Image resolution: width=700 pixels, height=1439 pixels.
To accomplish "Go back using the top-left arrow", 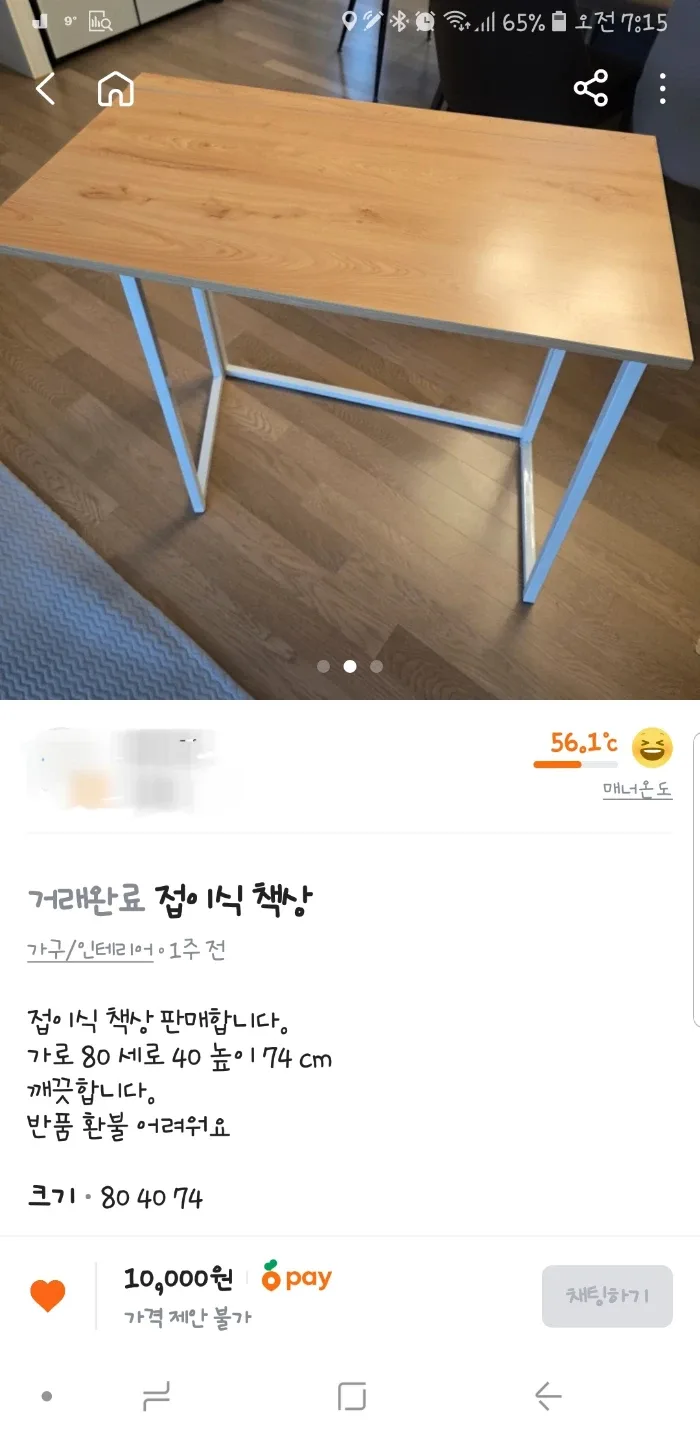I will tap(45, 89).
